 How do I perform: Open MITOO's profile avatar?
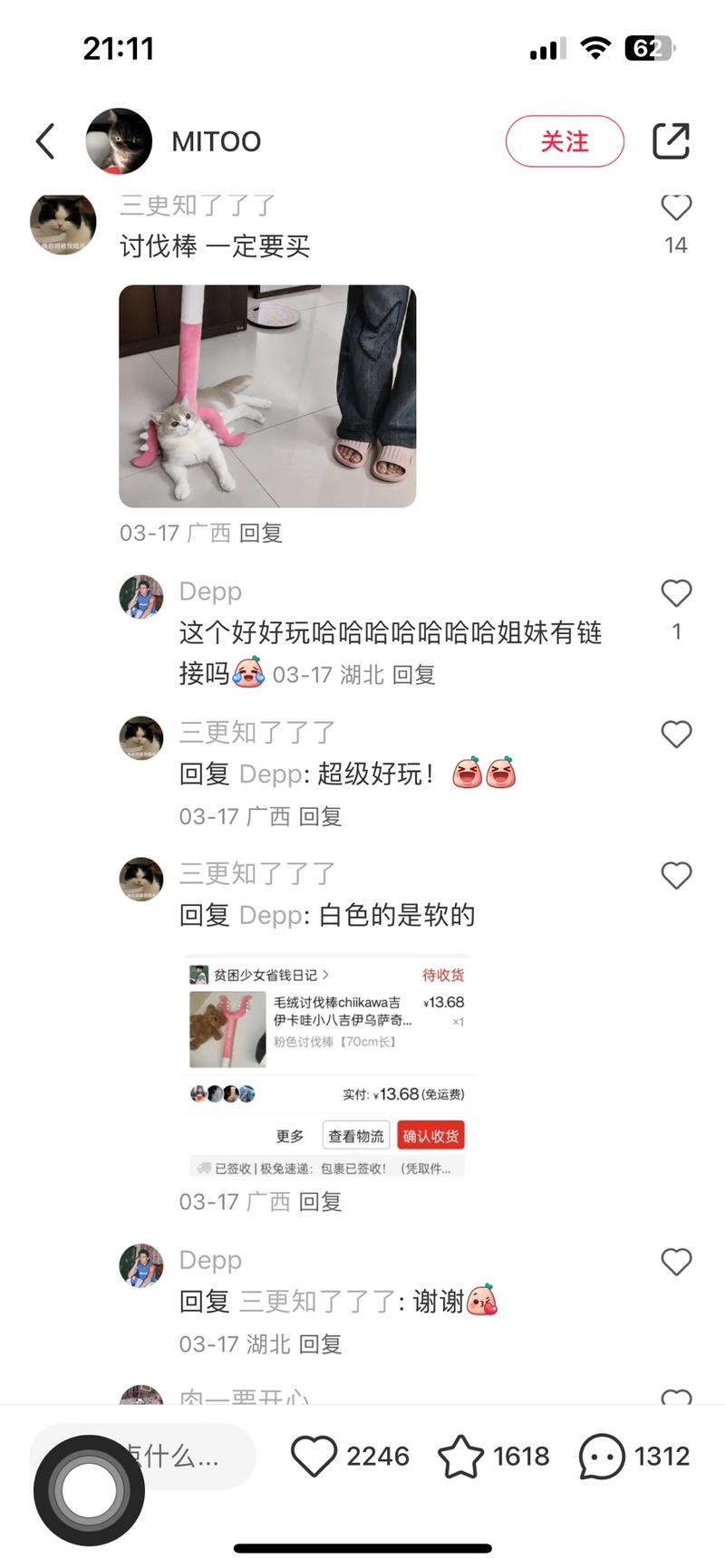(x=119, y=141)
